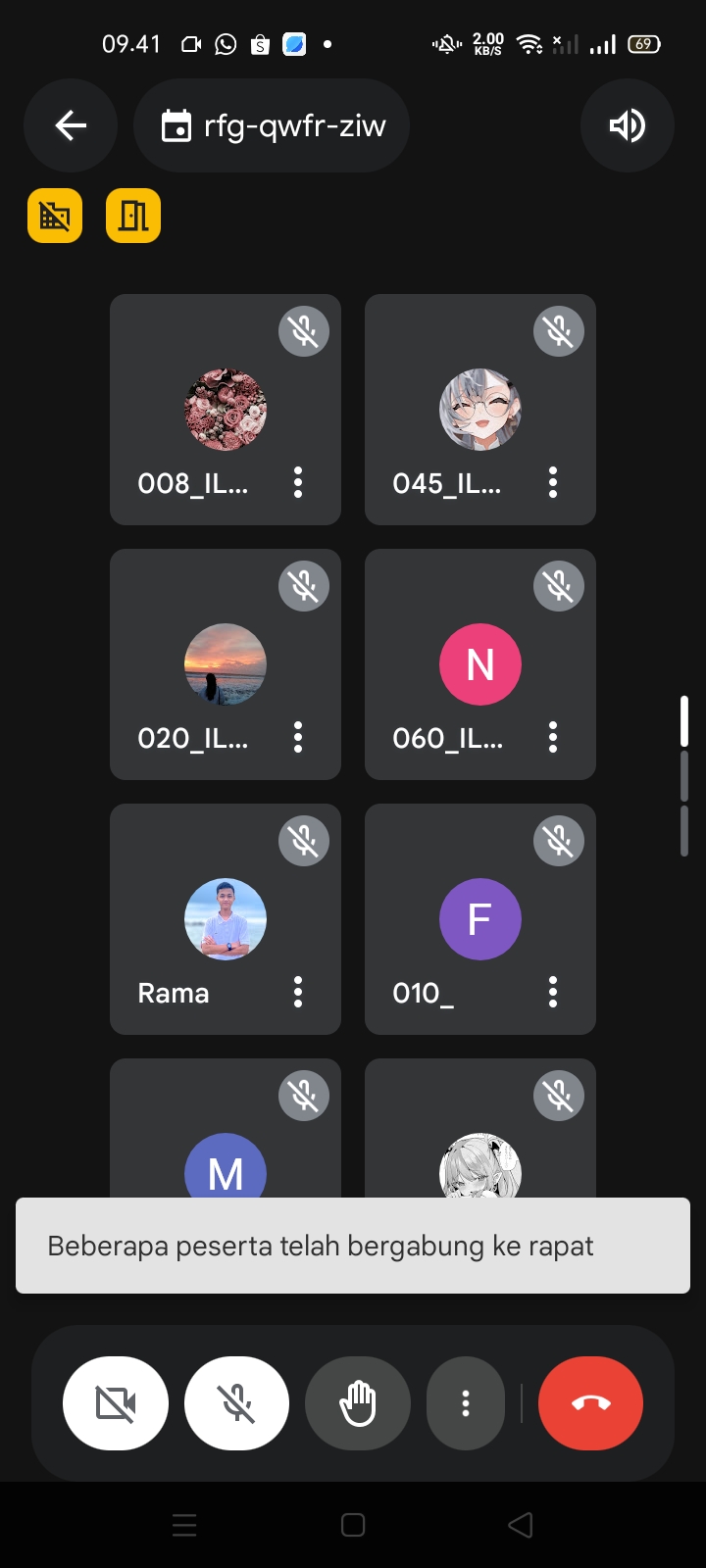The width and height of the screenshot is (706, 1568).
Task: Open meeting info for rfg-qwfr-ziw
Action: point(273,125)
